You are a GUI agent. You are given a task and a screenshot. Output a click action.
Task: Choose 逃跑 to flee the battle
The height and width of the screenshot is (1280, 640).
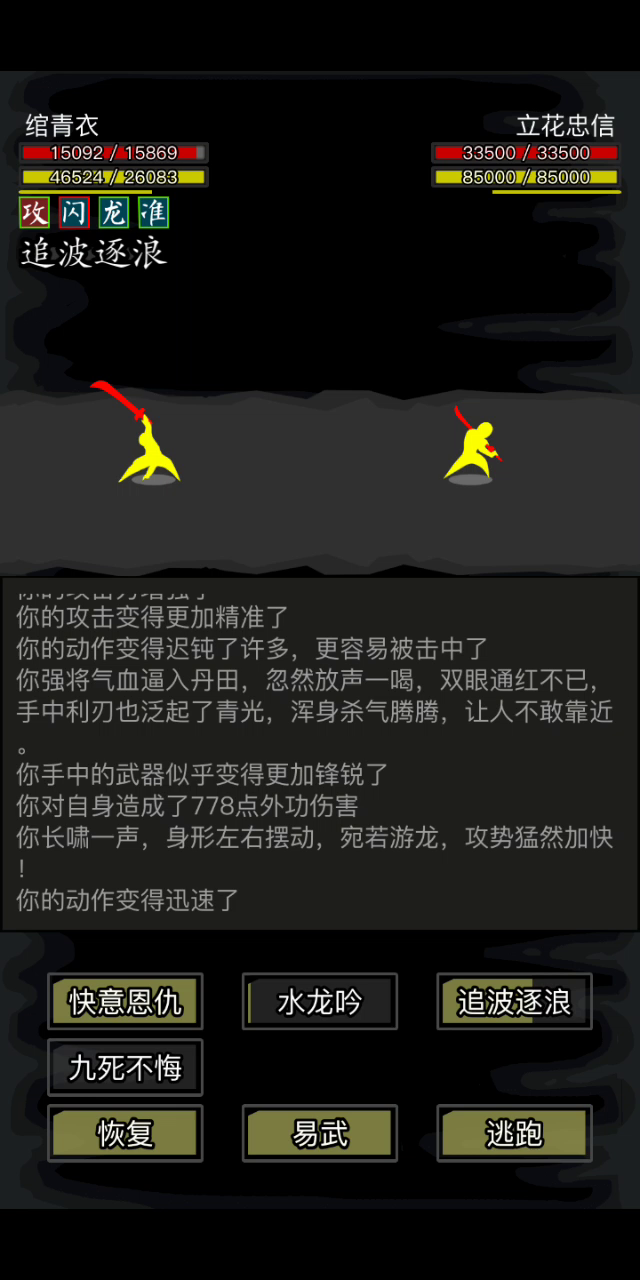click(514, 1133)
